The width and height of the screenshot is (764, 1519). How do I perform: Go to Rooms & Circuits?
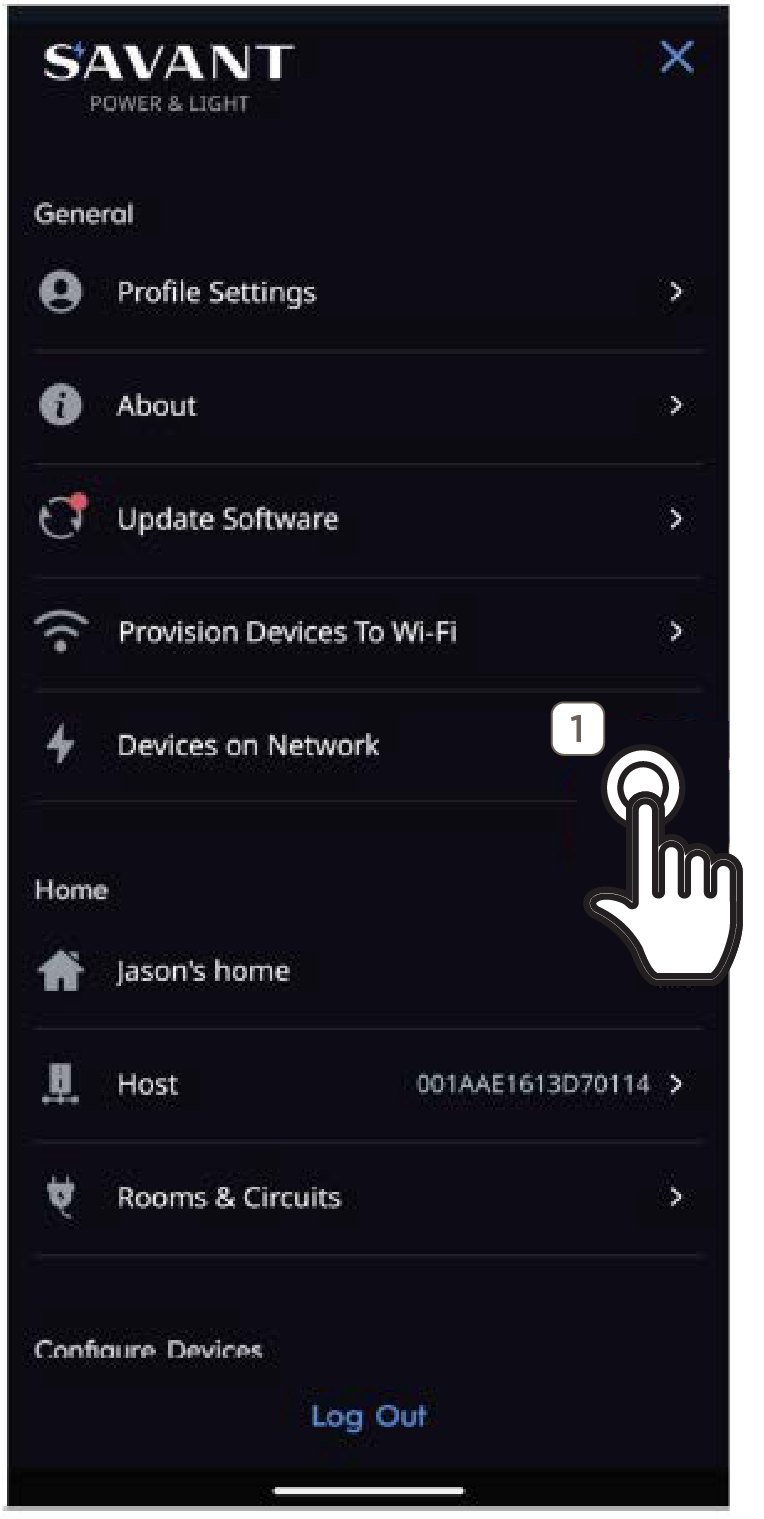click(x=229, y=1198)
